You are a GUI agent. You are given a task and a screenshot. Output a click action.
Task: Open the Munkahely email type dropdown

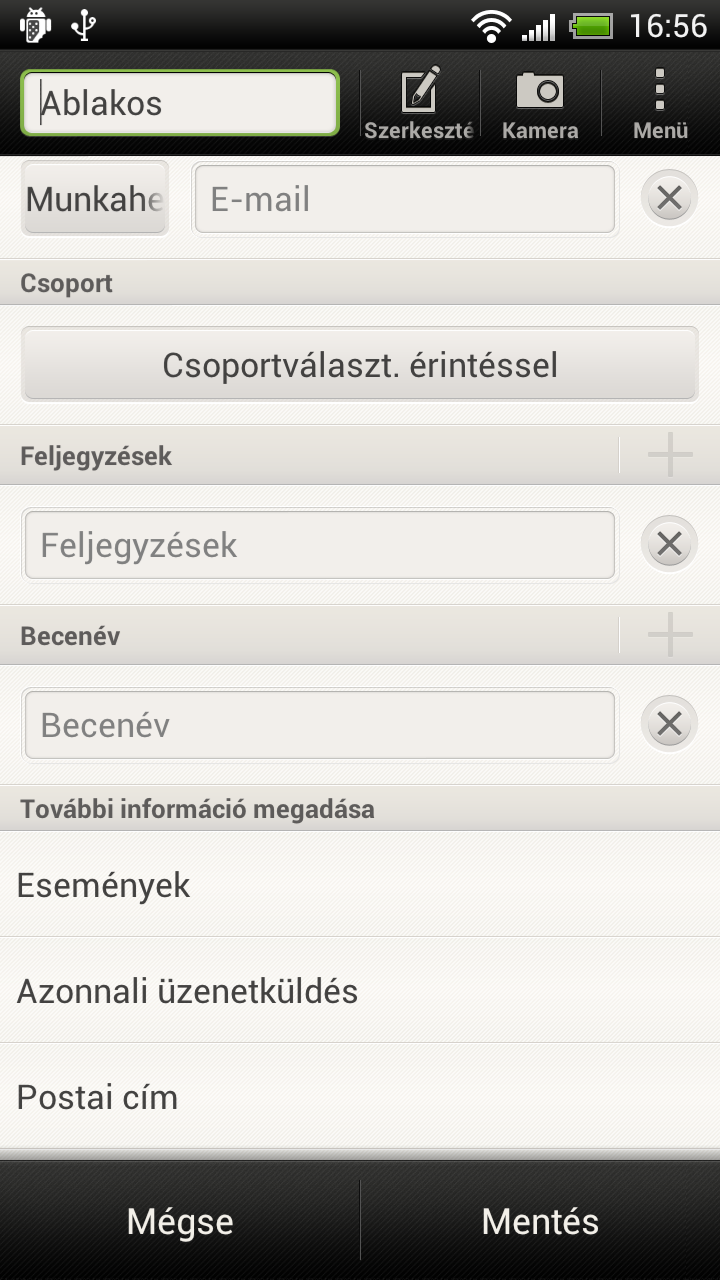click(95, 199)
